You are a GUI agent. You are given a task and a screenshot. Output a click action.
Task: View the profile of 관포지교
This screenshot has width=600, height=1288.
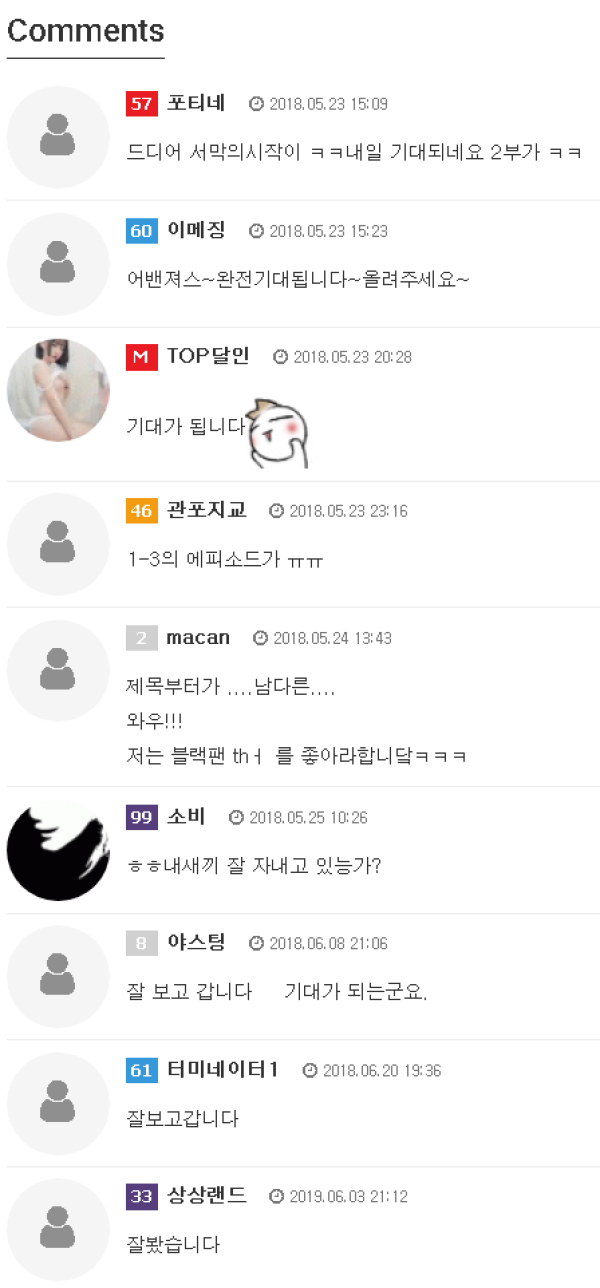tap(206, 510)
